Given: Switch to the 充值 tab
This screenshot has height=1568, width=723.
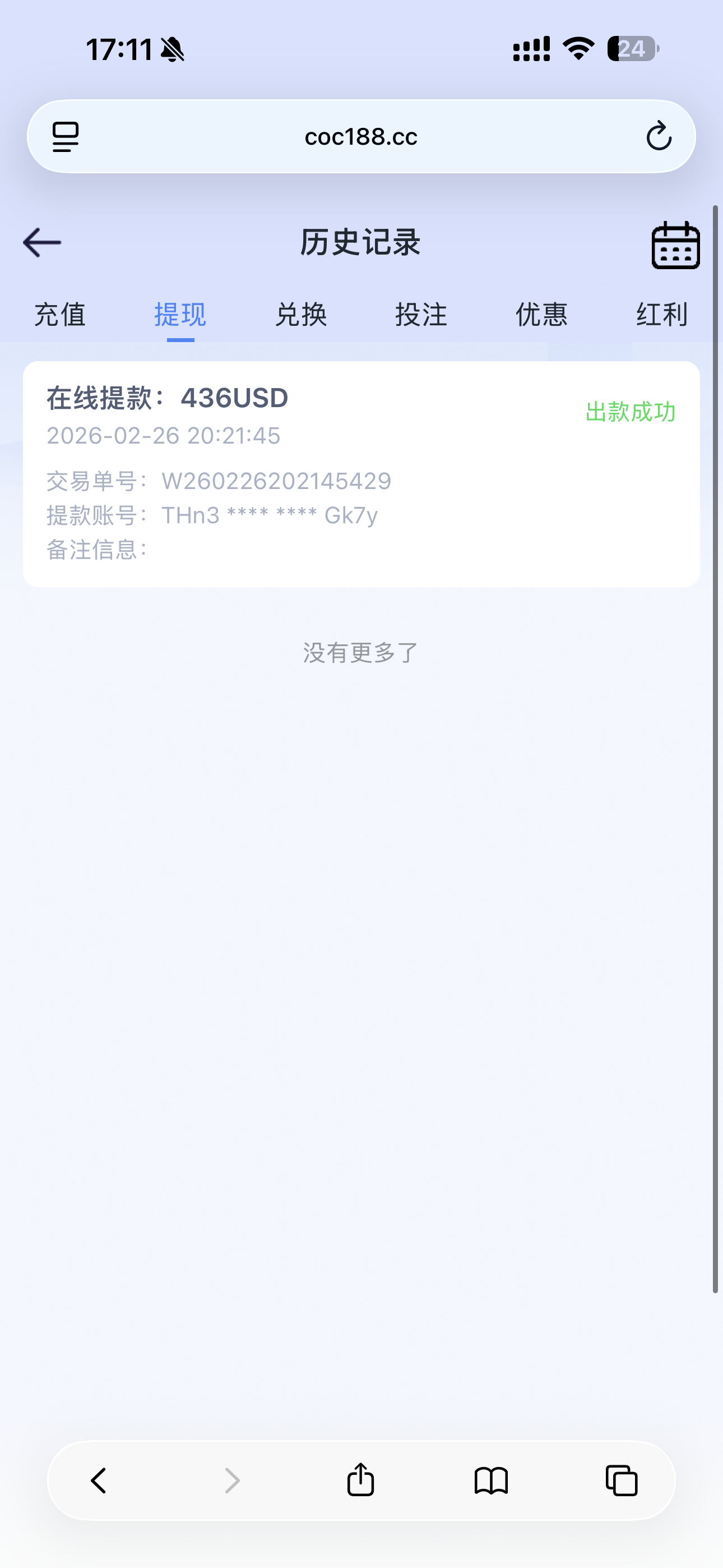Looking at the screenshot, I should point(61,315).
